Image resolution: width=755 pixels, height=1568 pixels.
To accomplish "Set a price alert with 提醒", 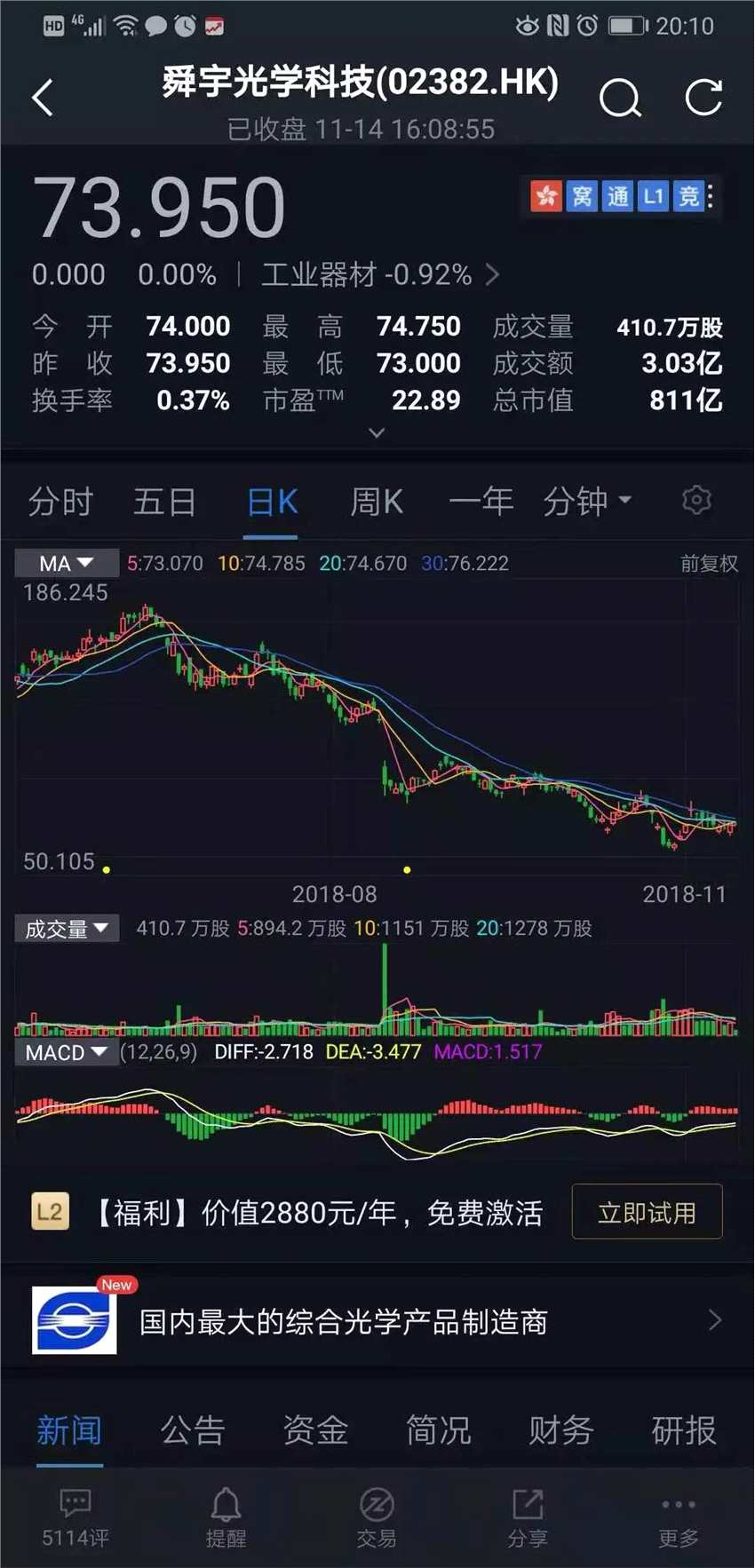I will pyautogui.click(x=226, y=1517).
